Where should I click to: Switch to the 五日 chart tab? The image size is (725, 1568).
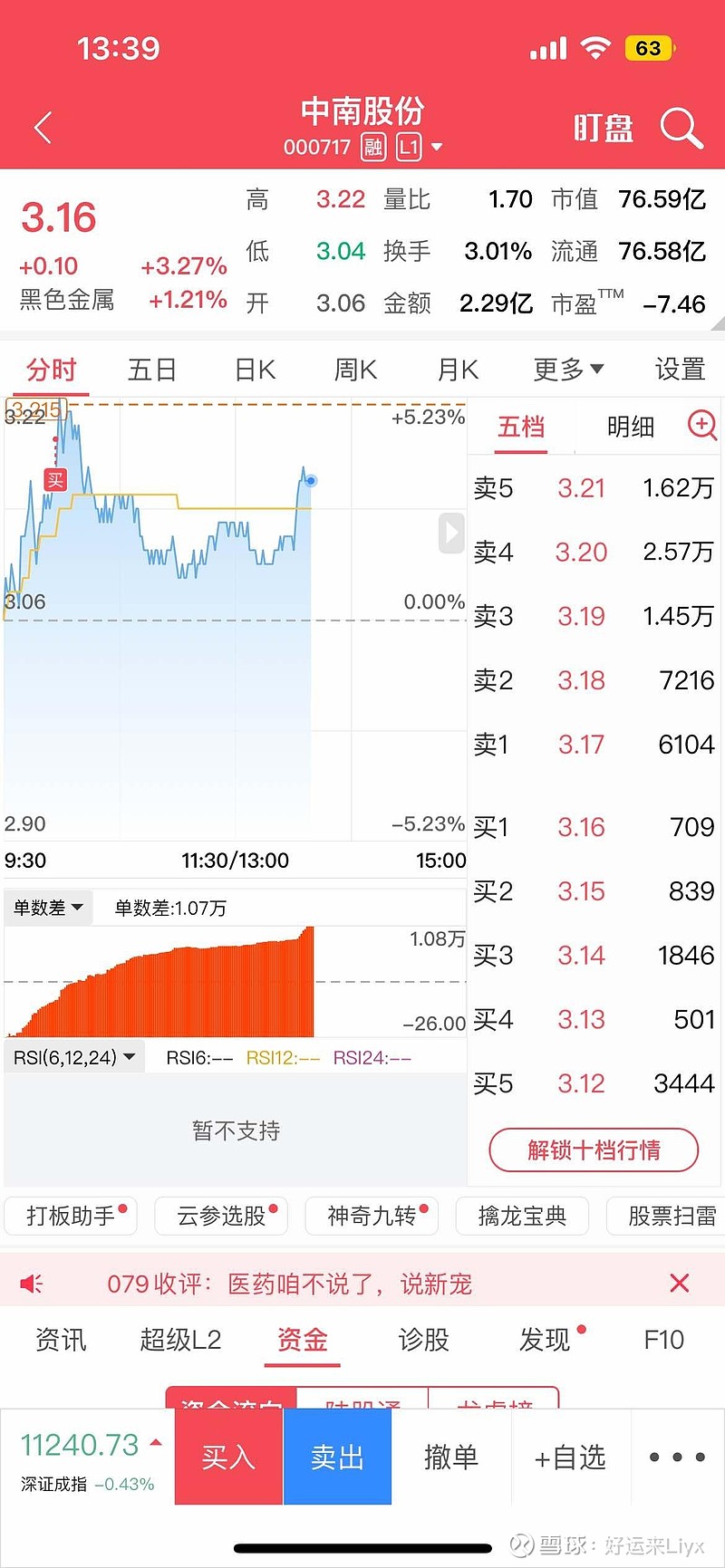(x=152, y=370)
